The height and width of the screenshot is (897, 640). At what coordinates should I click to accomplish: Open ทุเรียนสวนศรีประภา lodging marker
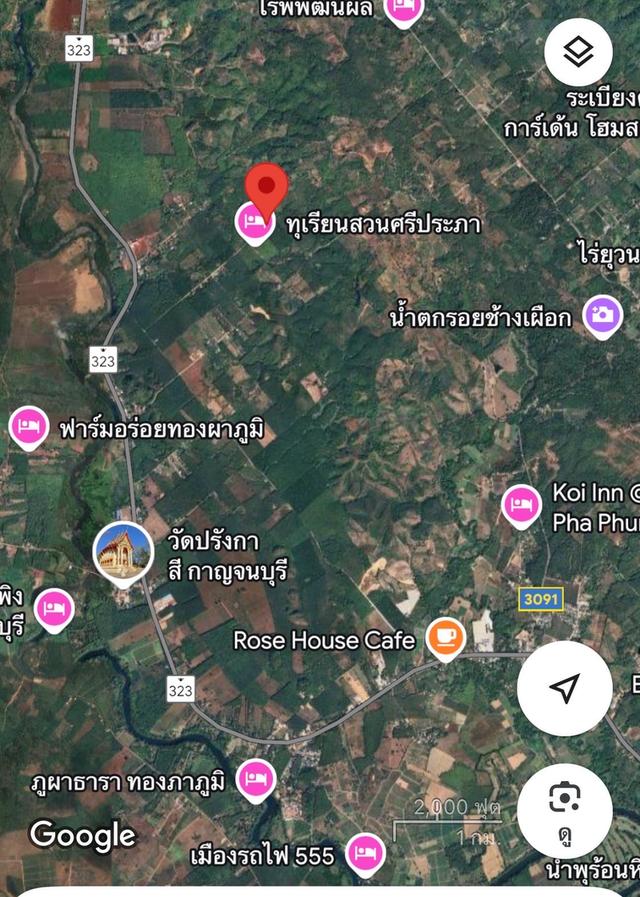(x=255, y=223)
